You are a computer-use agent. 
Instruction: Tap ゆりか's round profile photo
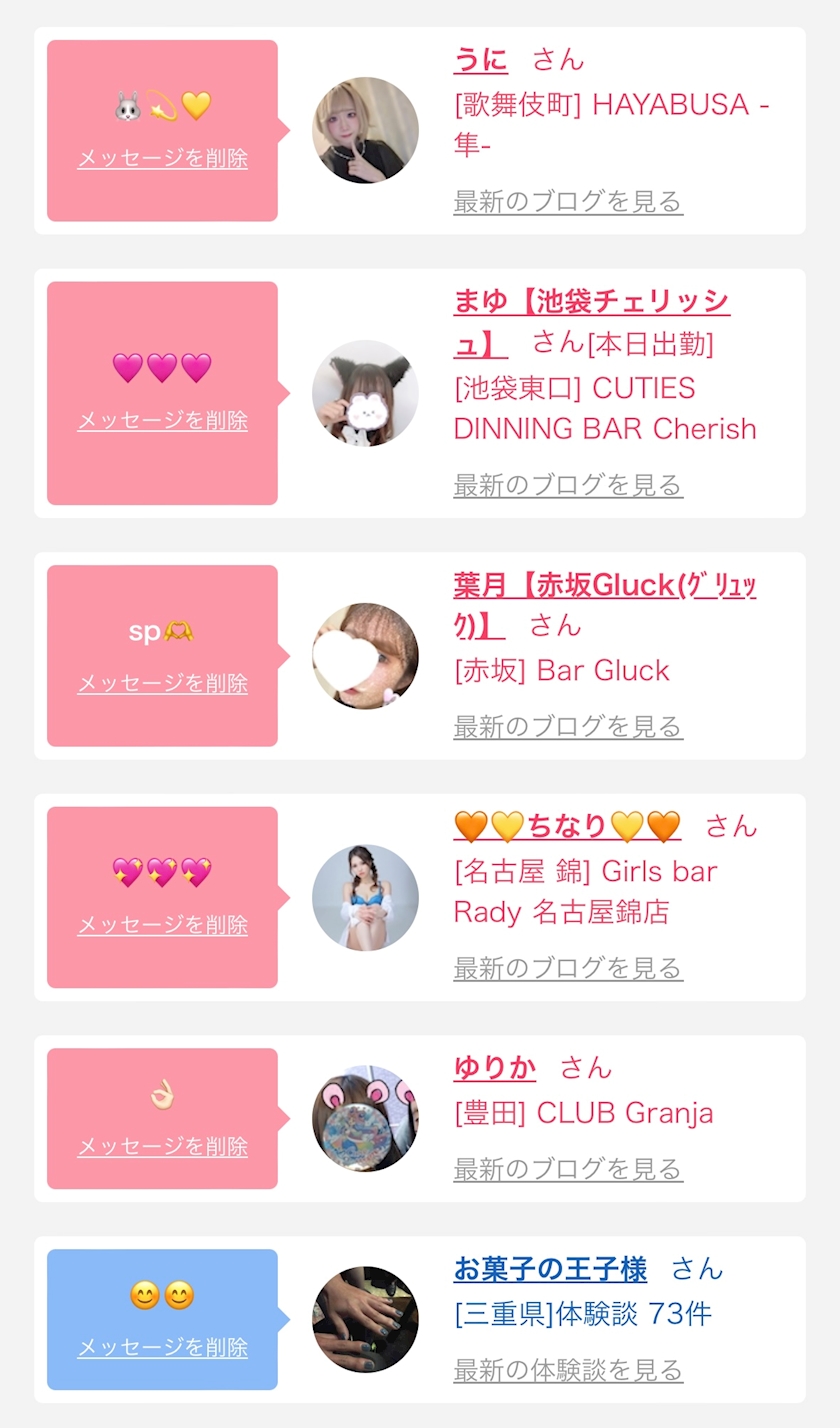[x=365, y=1118]
